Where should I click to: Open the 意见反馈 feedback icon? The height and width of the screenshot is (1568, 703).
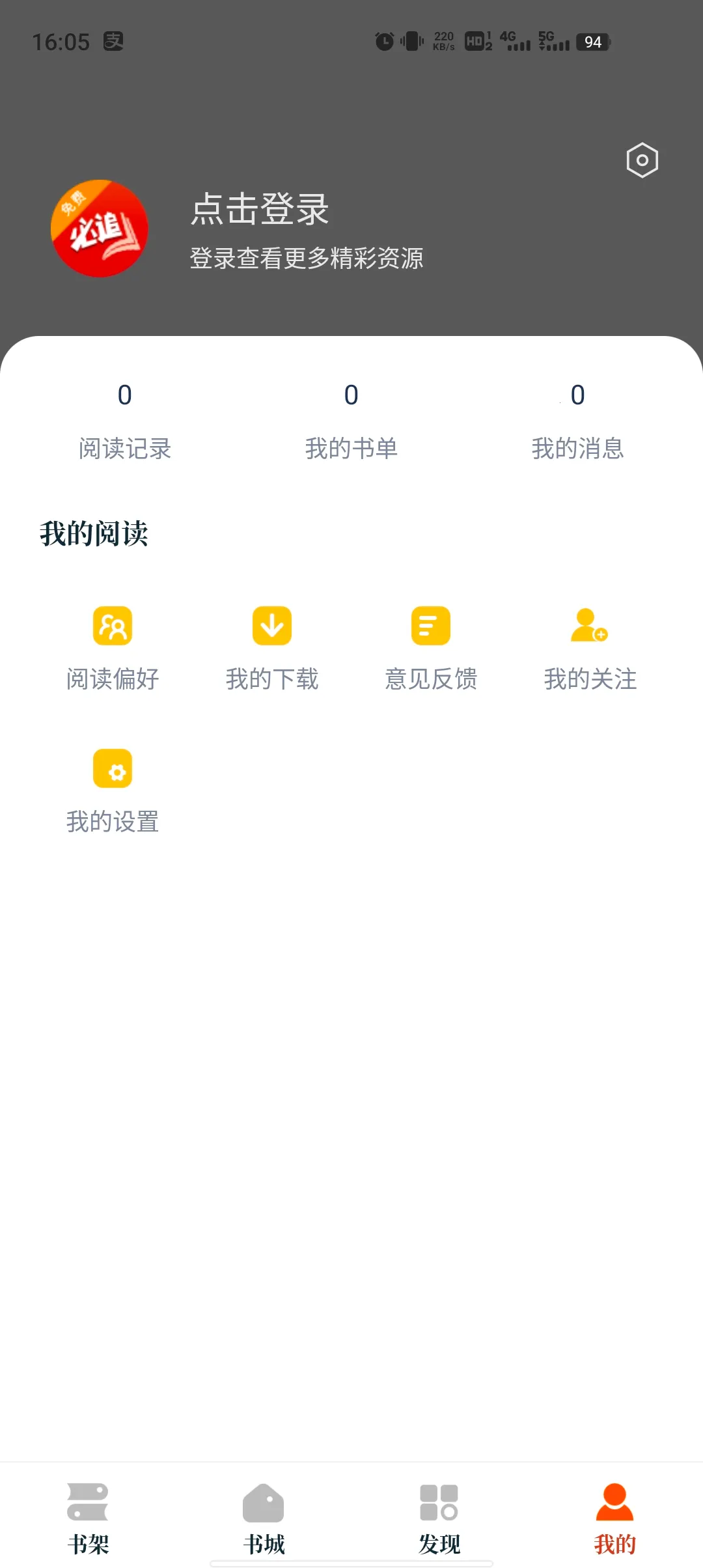click(430, 626)
